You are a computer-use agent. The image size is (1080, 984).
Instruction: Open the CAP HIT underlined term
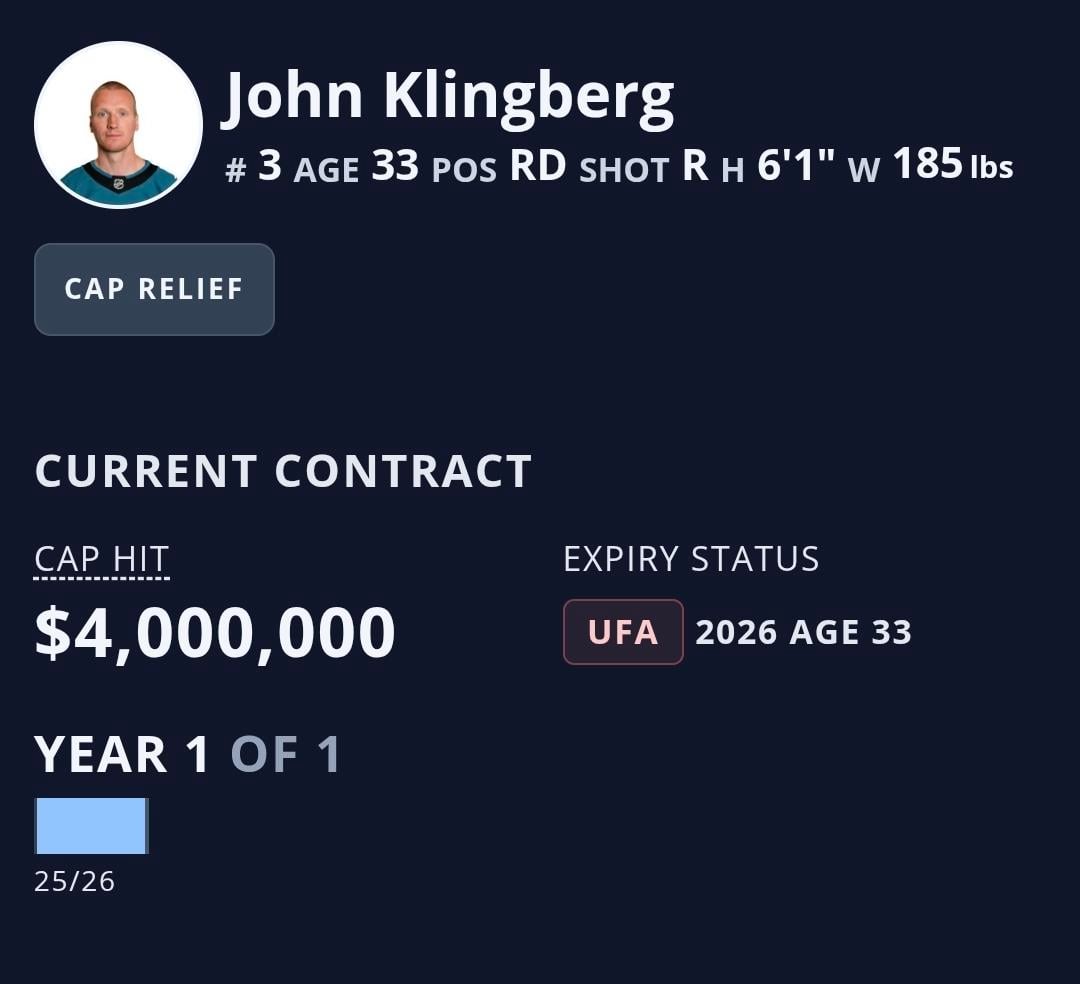pos(101,559)
